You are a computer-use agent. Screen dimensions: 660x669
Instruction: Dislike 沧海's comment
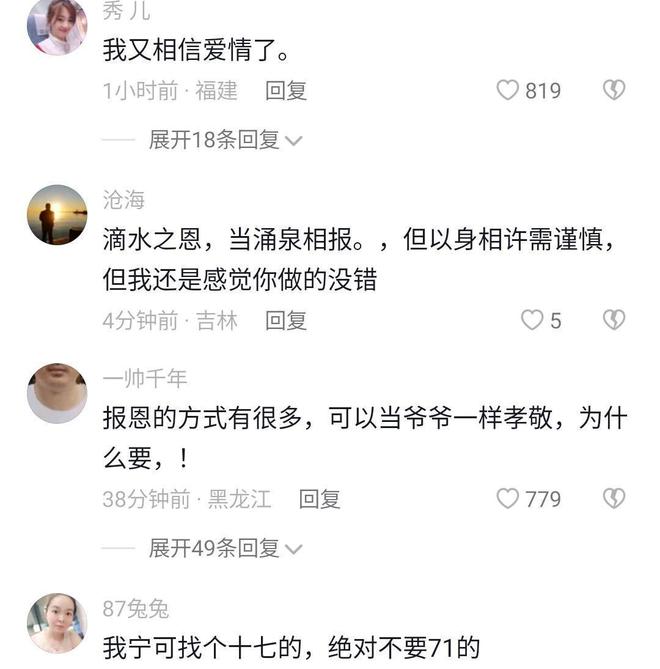(613, 320)
